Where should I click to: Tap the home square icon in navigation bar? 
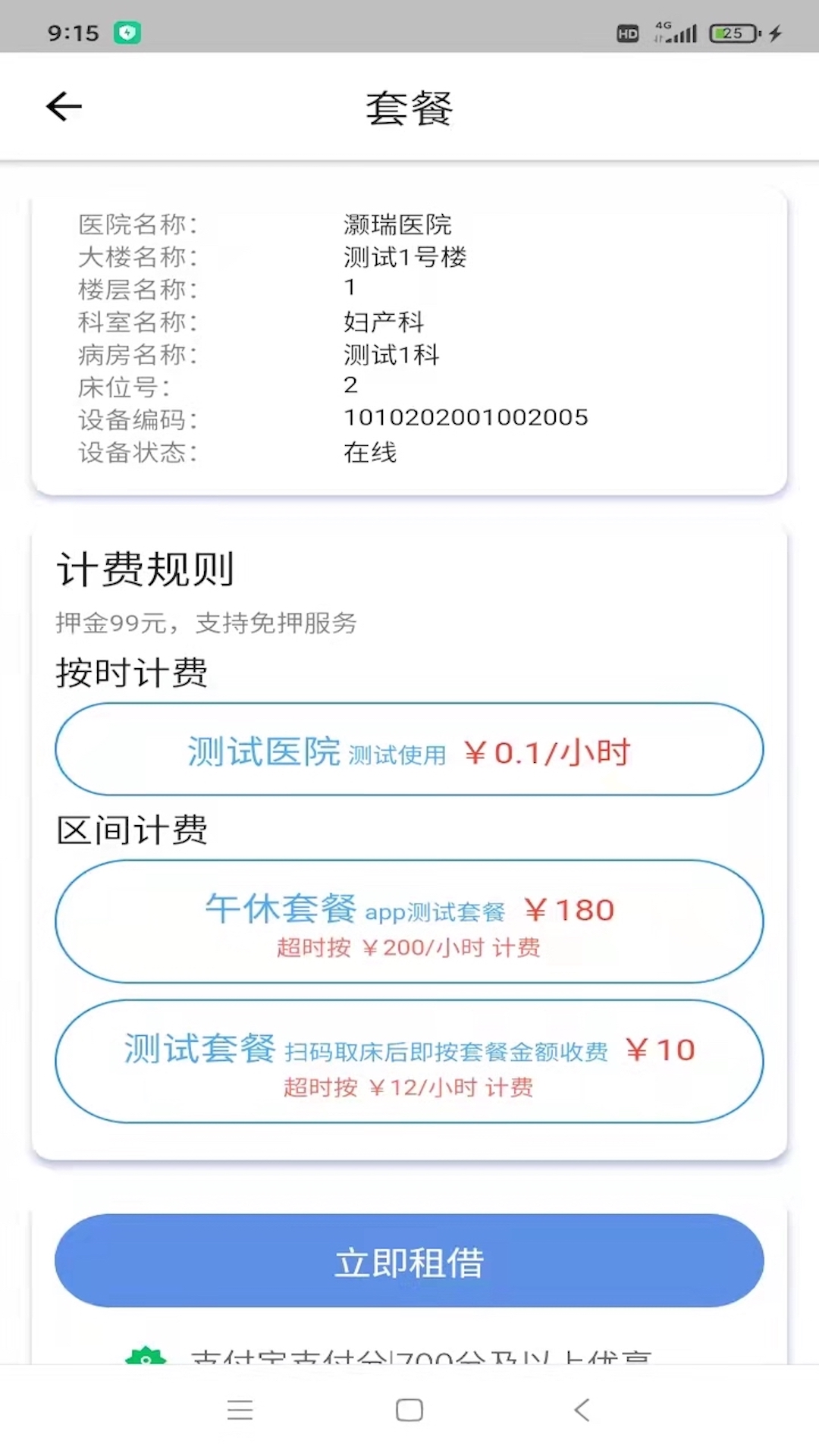(409, 1410)
